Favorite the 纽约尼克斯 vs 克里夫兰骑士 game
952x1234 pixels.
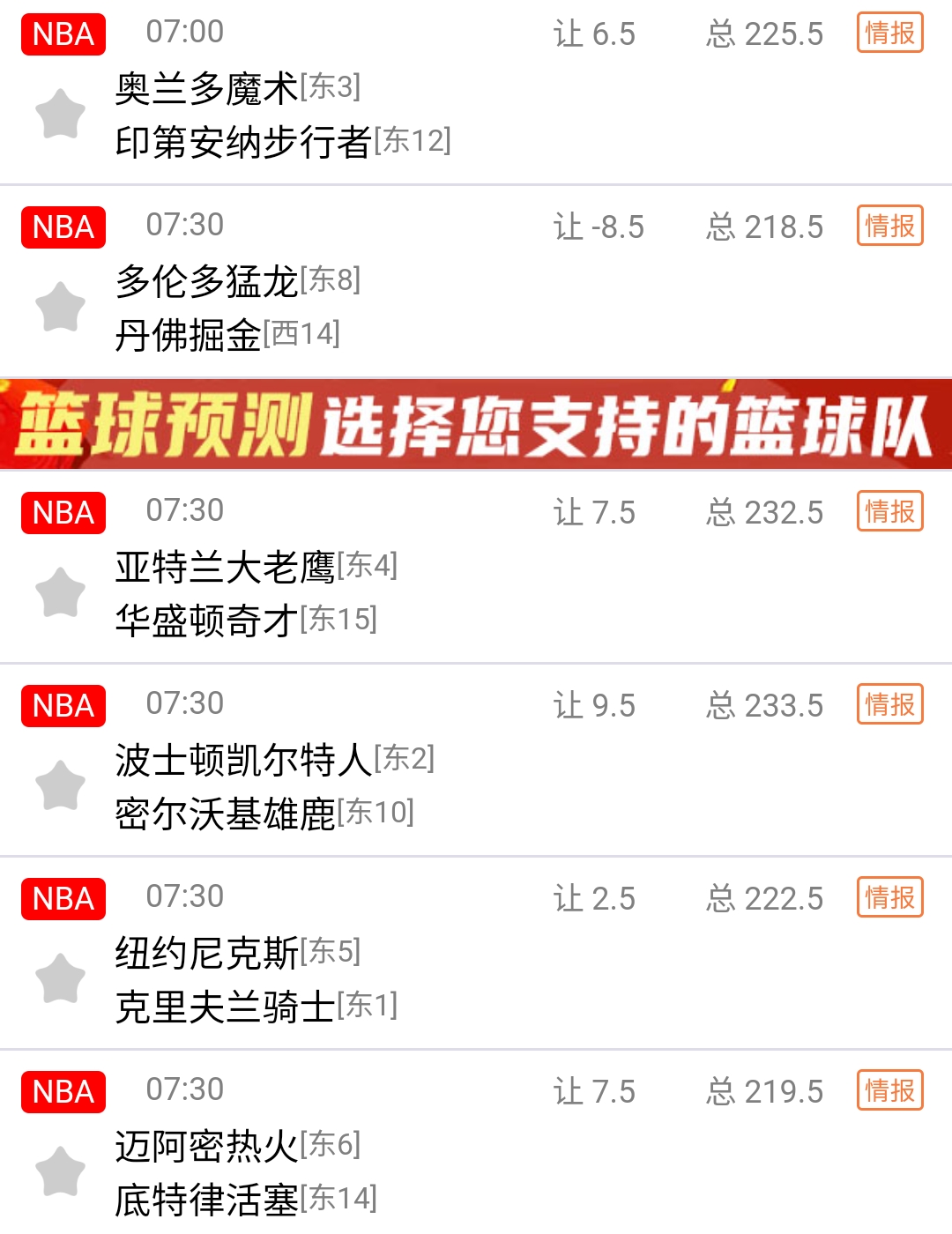[60, 978]
